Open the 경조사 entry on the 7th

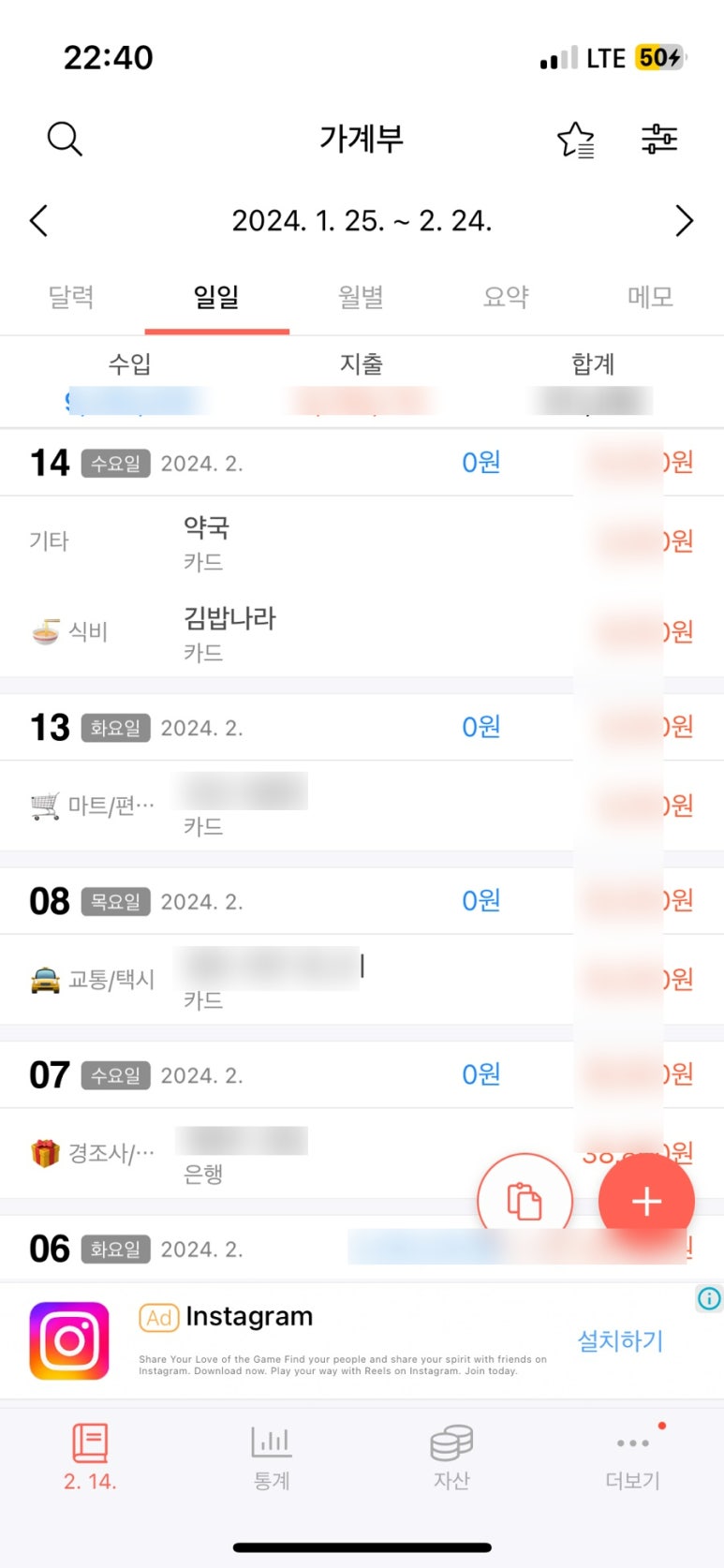coord(362,1153)
